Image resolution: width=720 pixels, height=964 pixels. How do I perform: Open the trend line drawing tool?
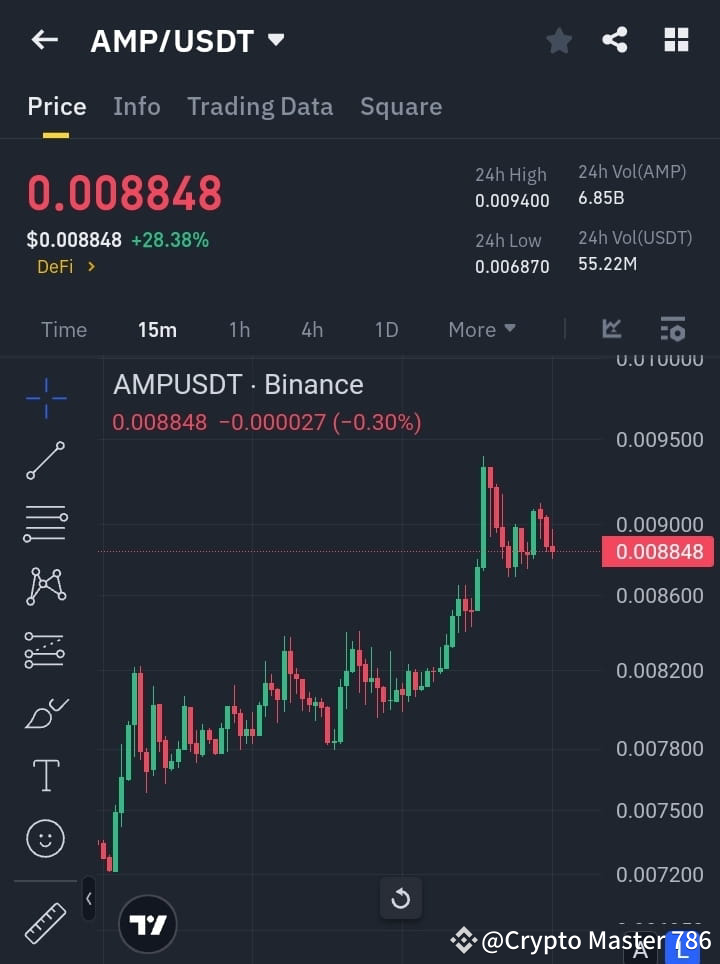45,461
